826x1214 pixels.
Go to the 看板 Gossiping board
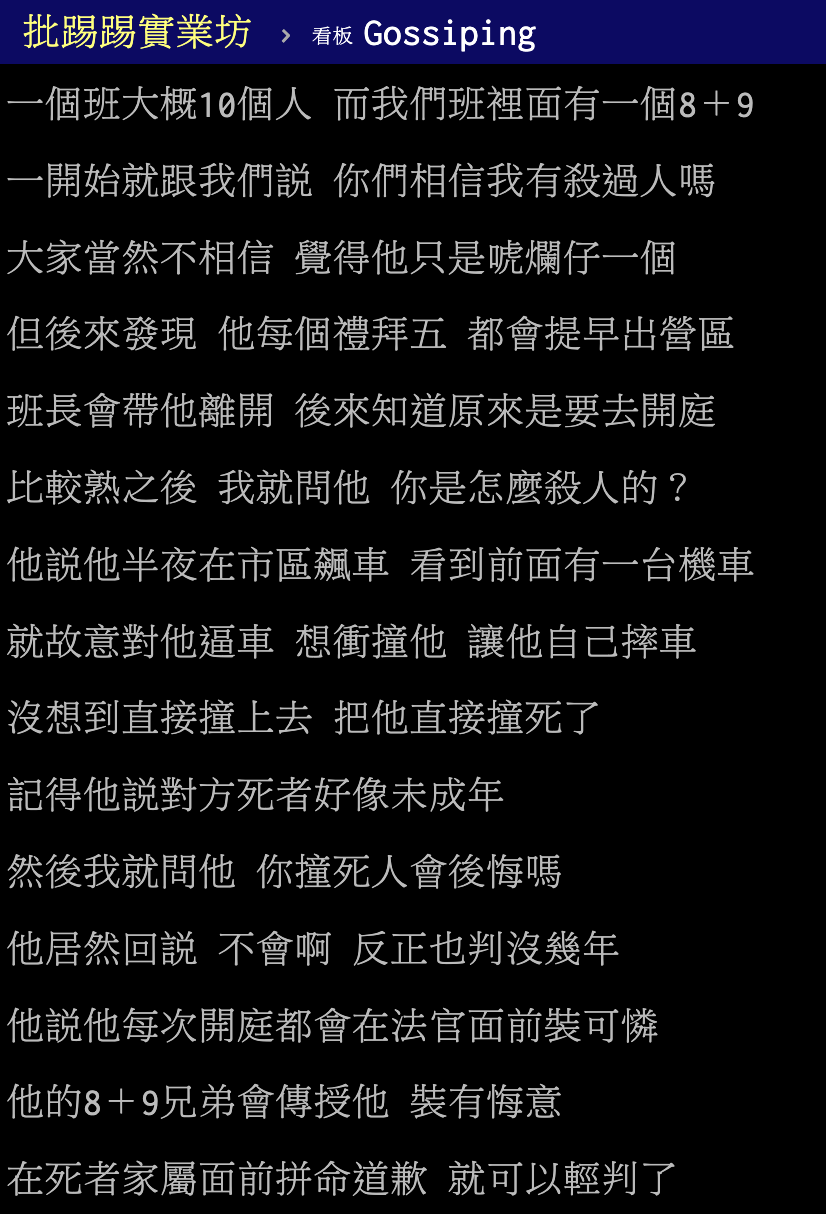424,34
